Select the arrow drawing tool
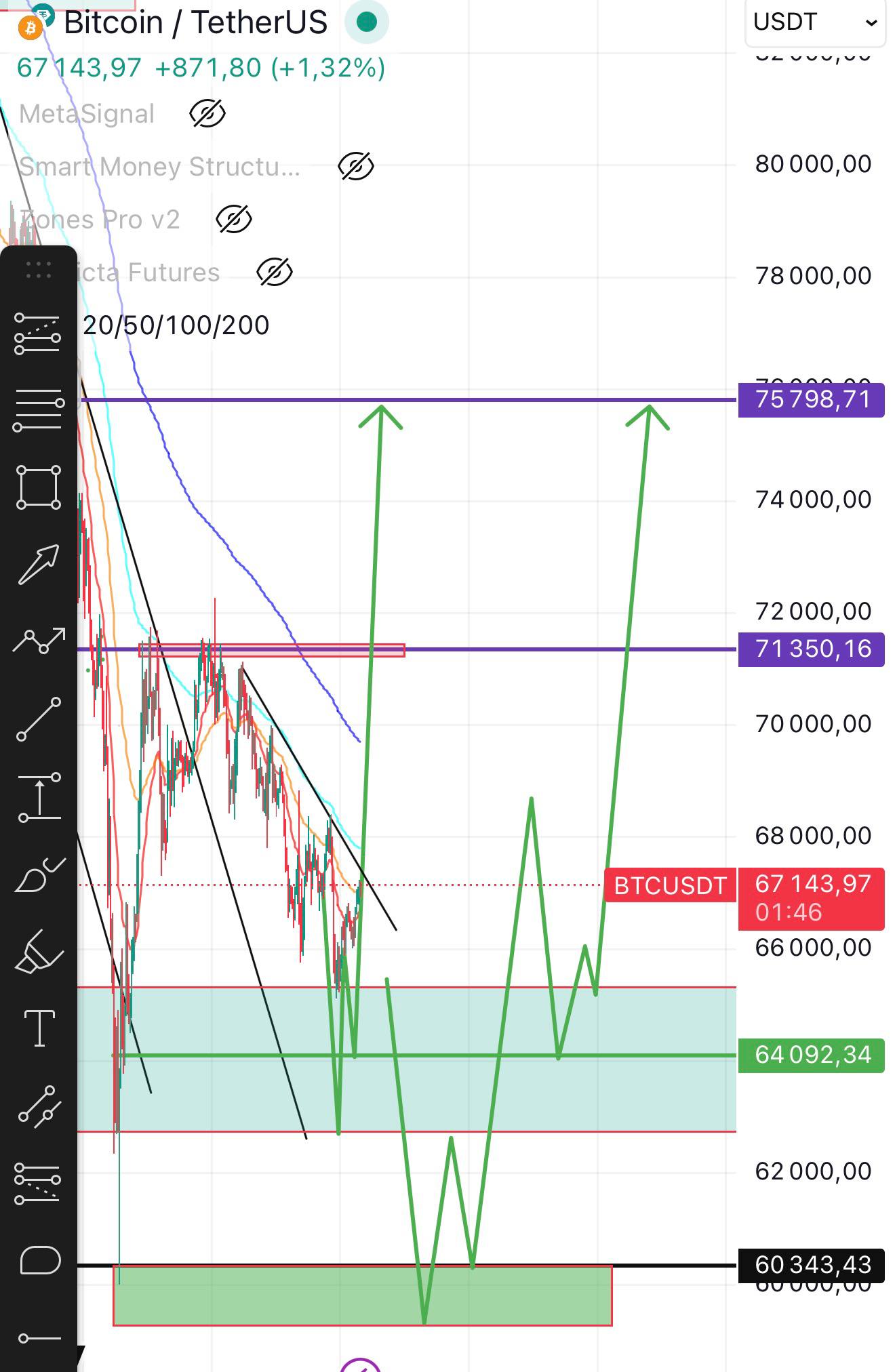 pos(39,564)
